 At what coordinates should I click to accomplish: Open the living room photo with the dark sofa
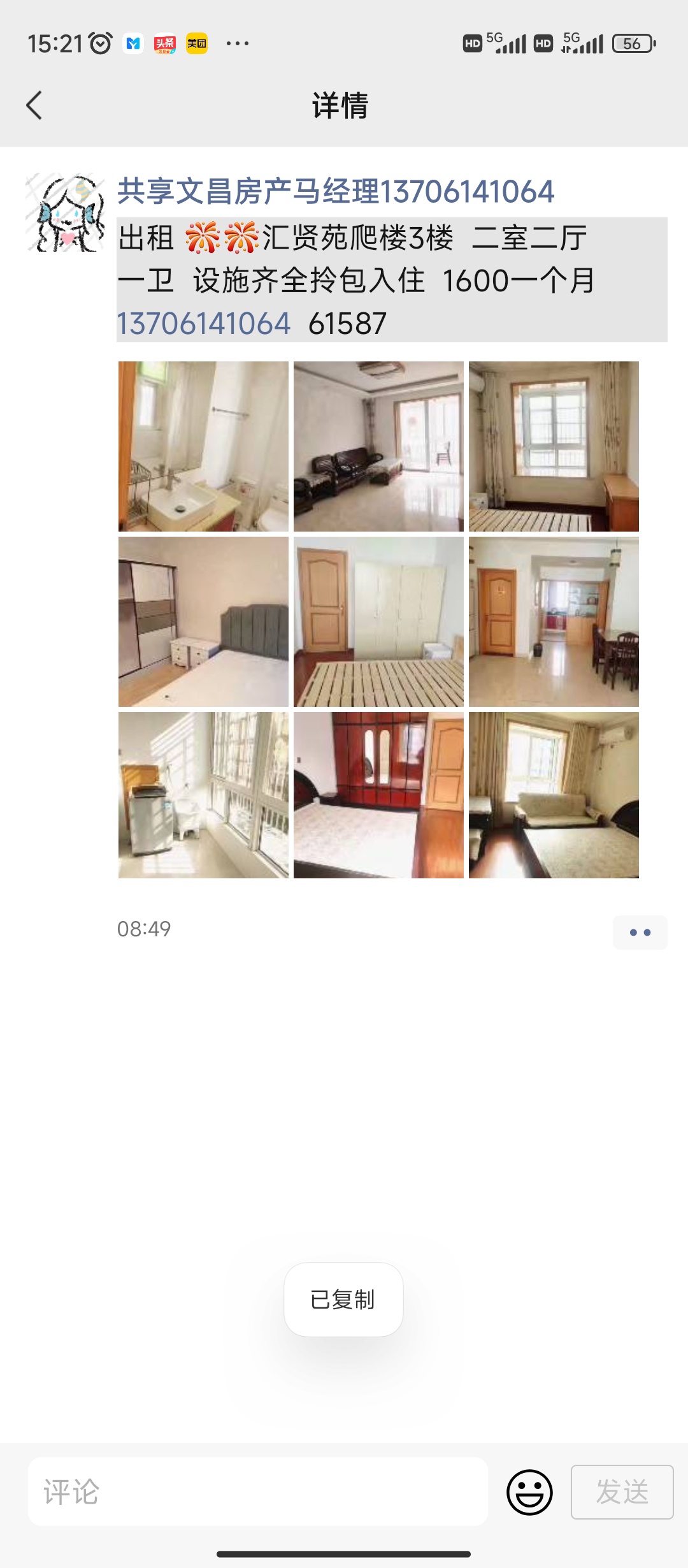pos(378,446)
